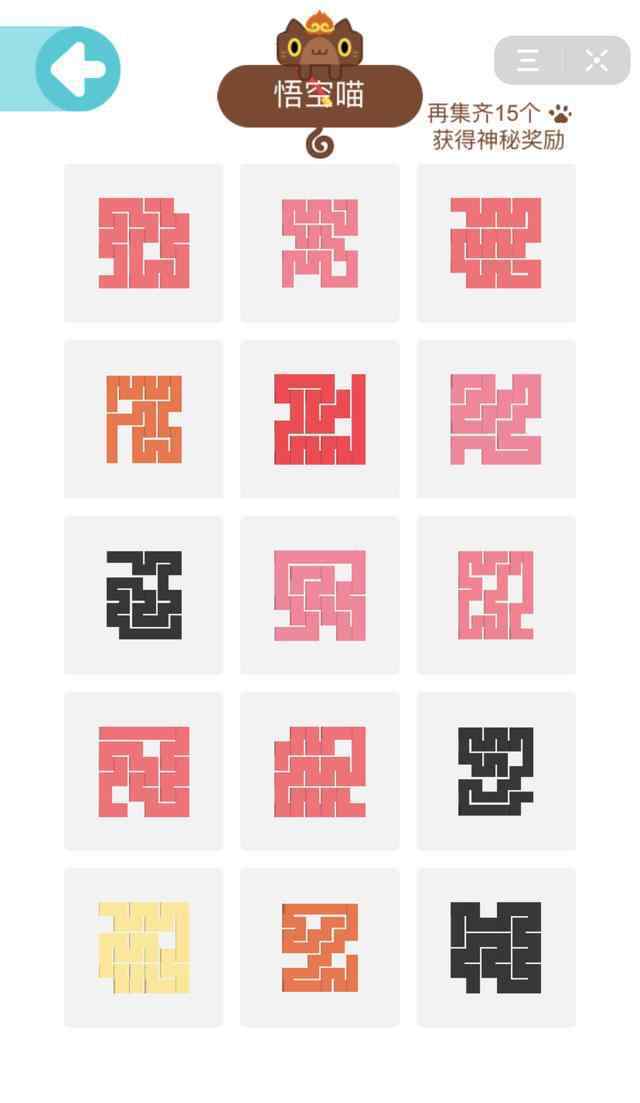This screenshot has height=1103, width=640.
Task: Open the pink puzzle ending second row
Action: coord(497,419)
